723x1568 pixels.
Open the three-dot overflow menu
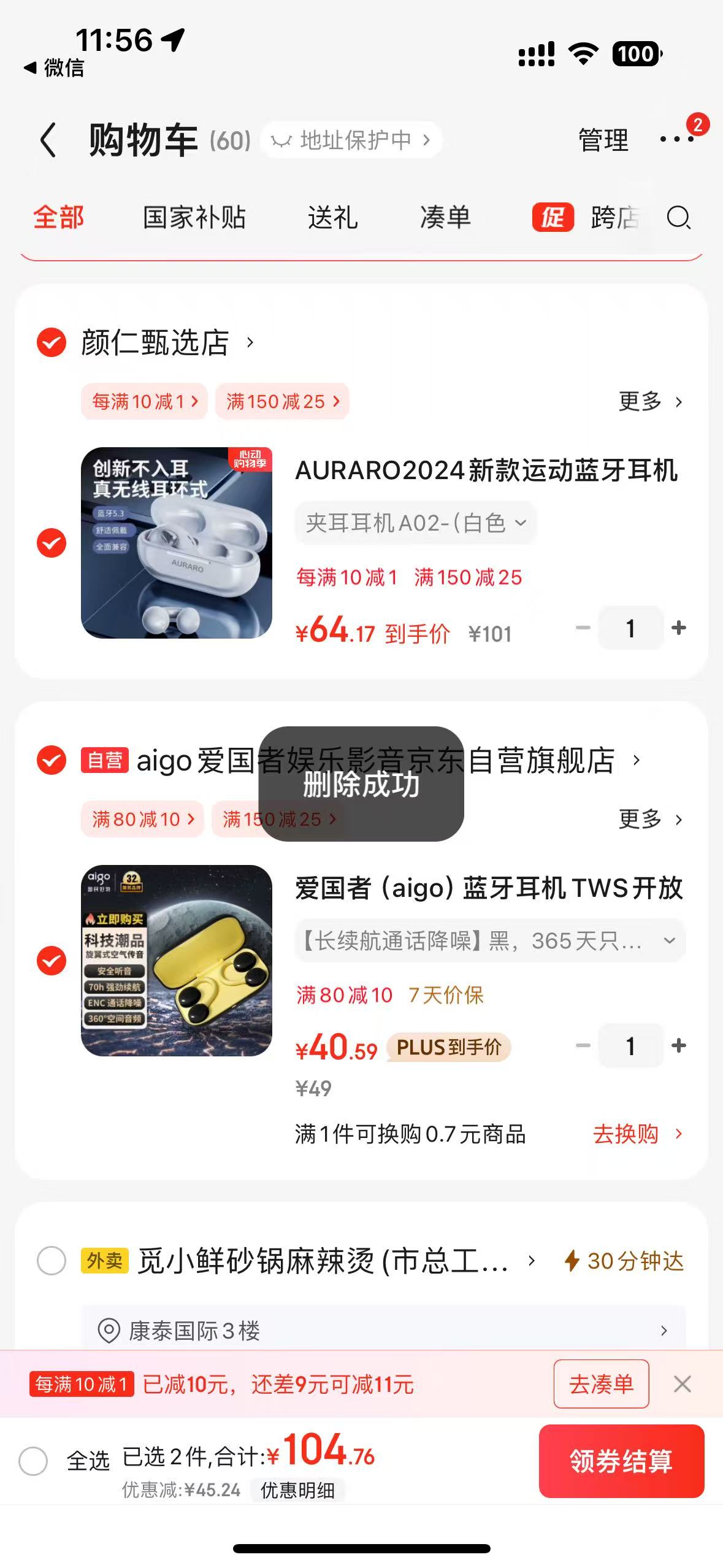(x=676, y=139)
